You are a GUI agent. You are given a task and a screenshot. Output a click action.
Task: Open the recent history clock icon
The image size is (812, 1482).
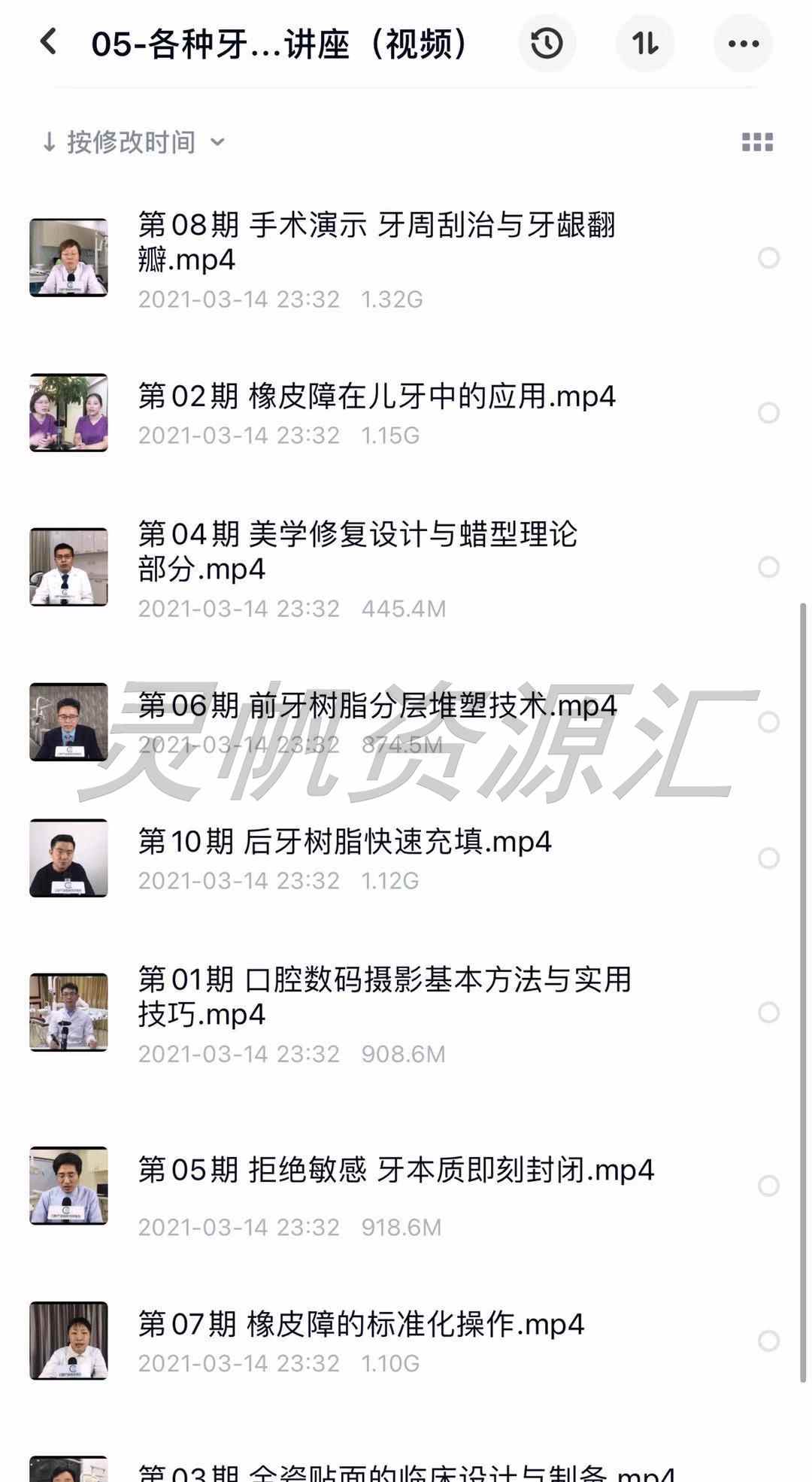tap(547, 44)
